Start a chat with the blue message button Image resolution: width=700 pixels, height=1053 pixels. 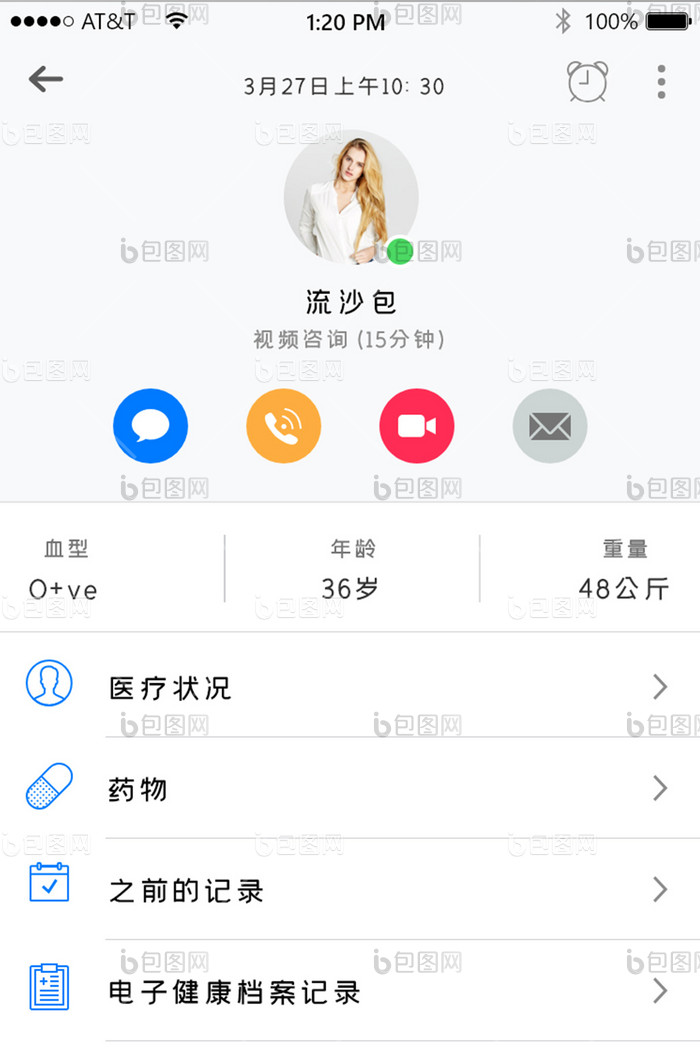point(151,426)
